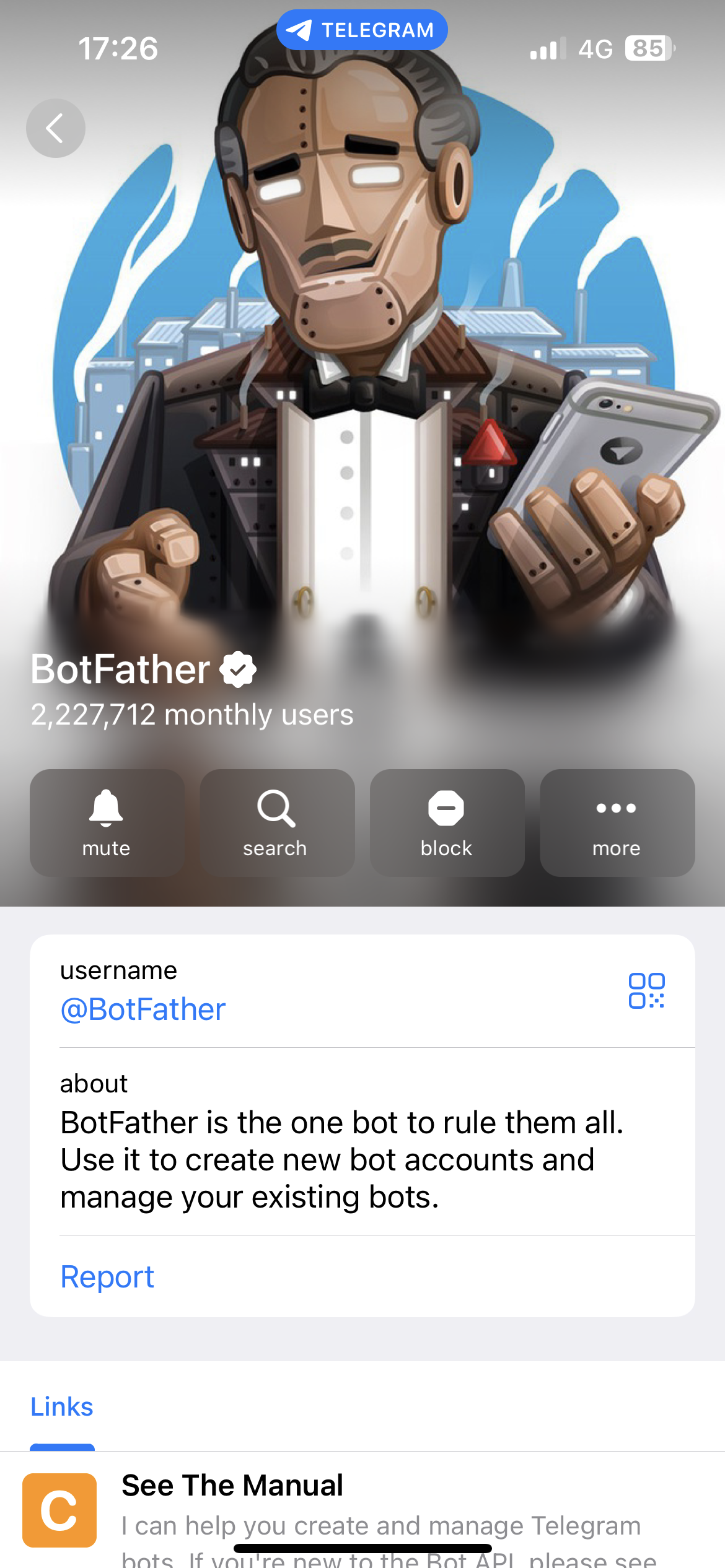This screenshot has width=725, height=1568.
Task: Open the more options menu
Action: 617,822
